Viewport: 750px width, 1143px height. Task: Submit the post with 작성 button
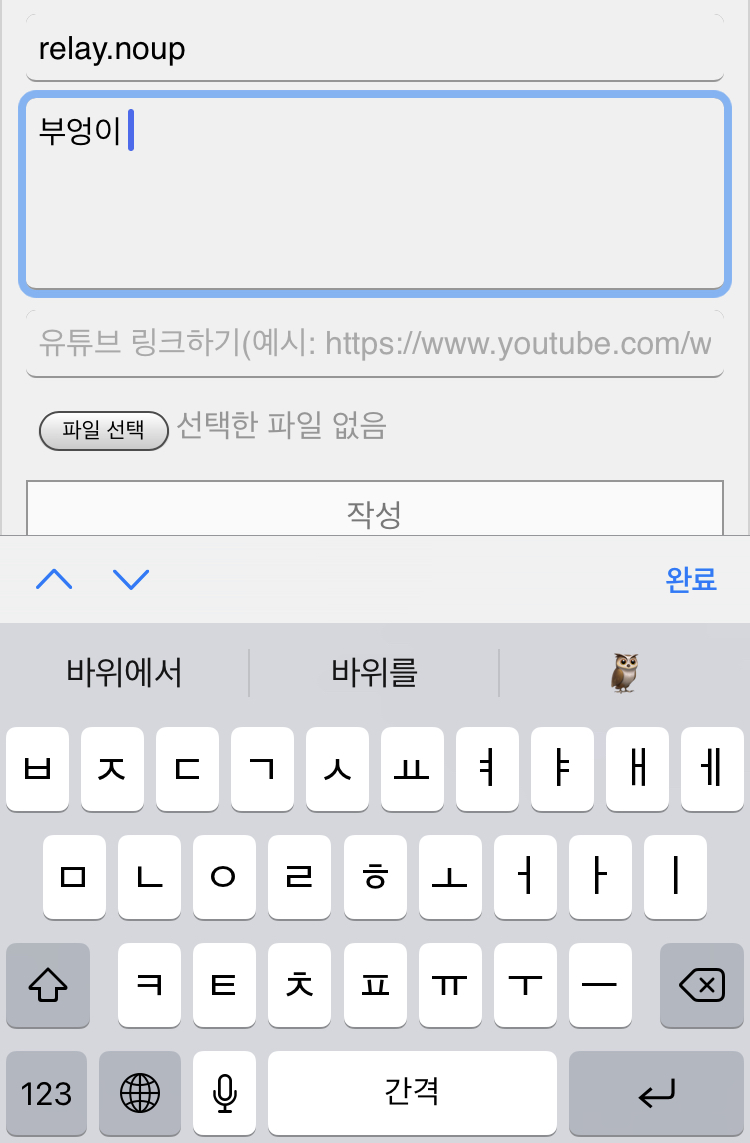374,511
